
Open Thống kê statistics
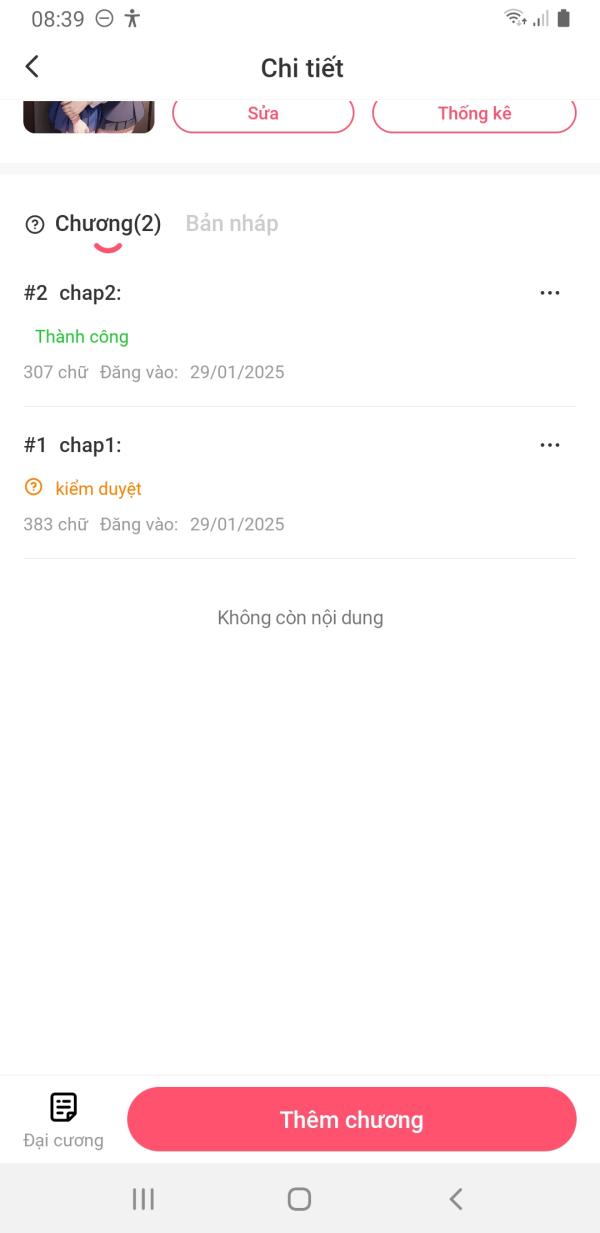[x=474, y=114]
